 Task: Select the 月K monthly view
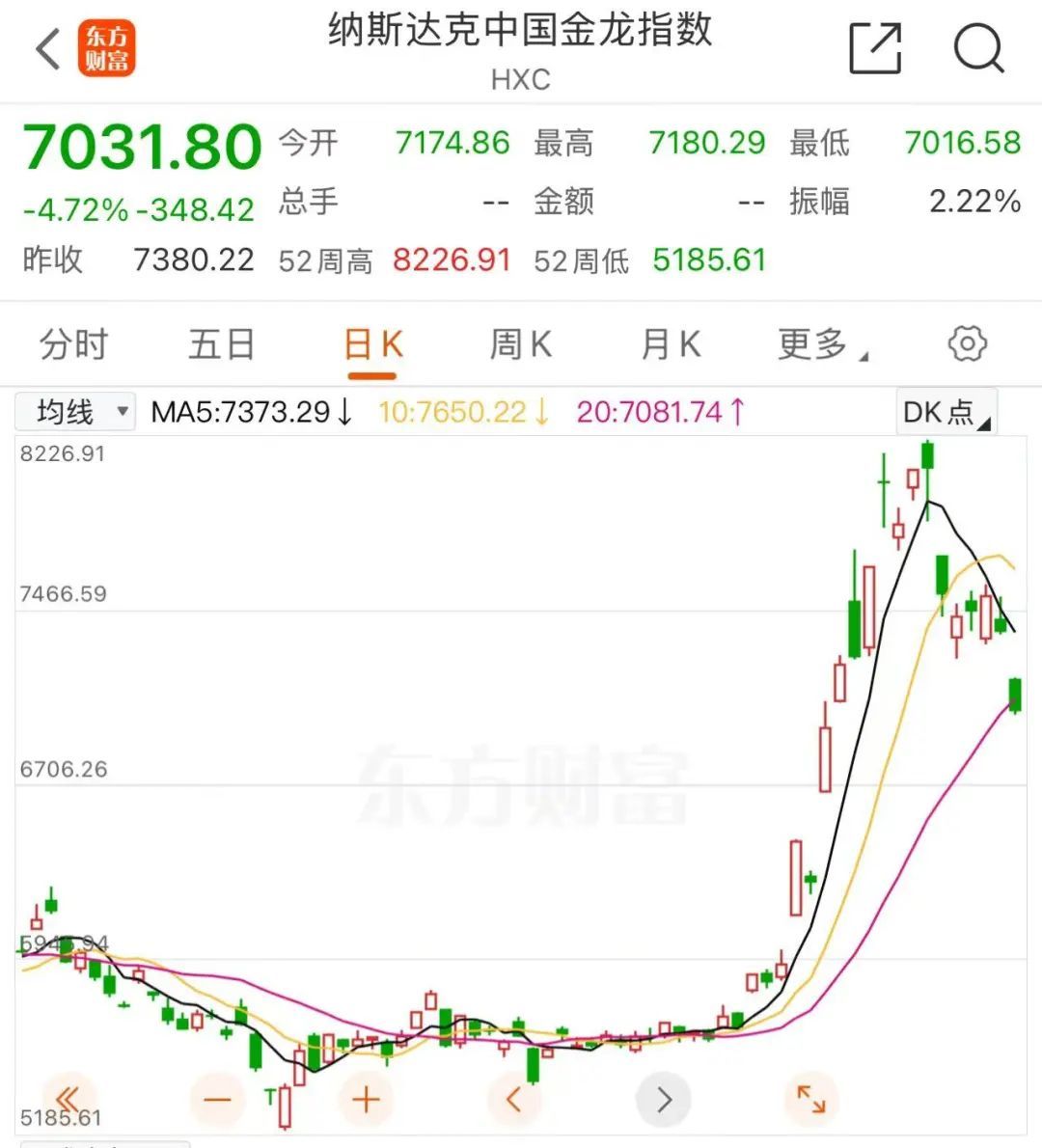pyautogui.click(x=670, y=343)
